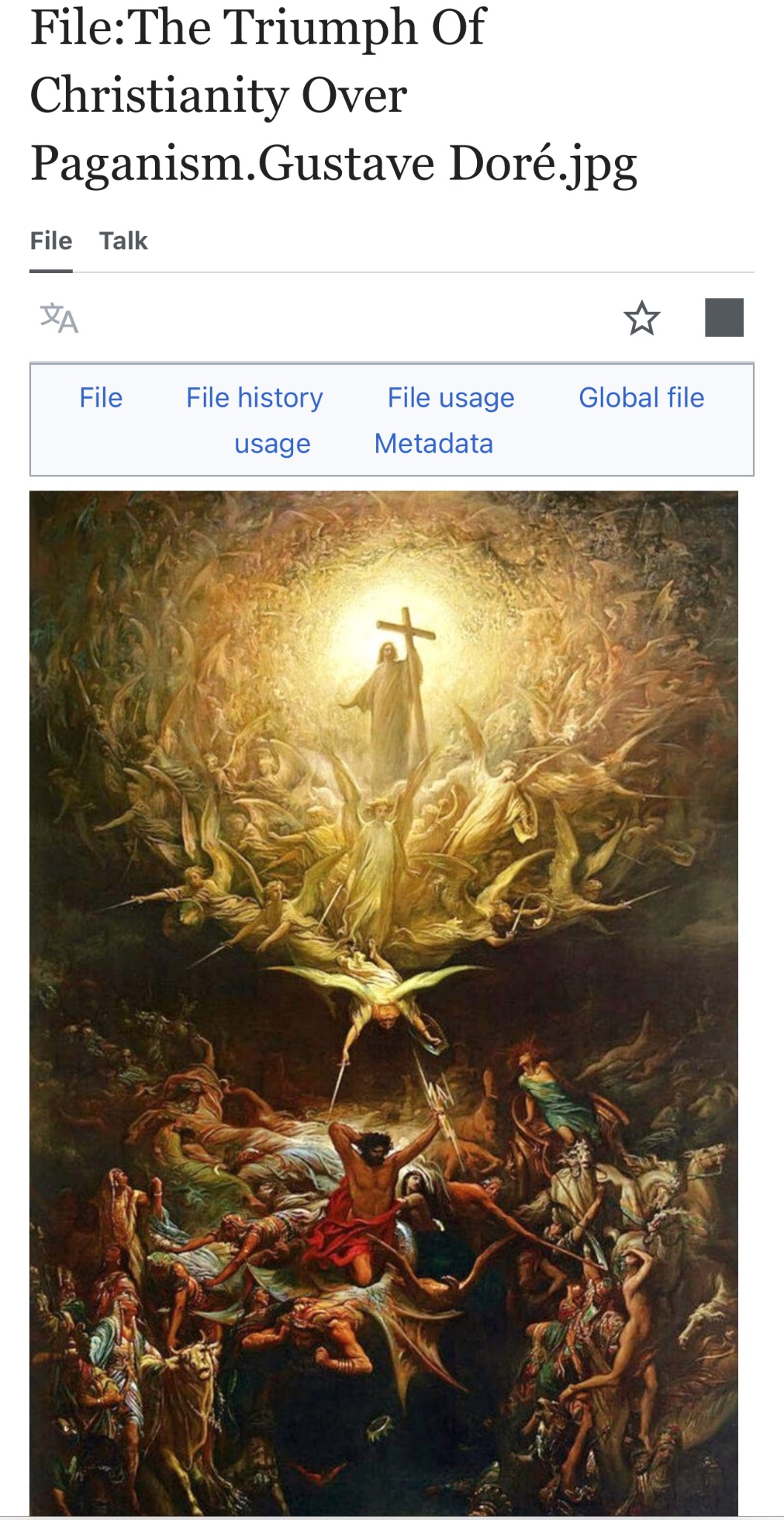Switch to the Talk tab
784x1520 pixels.
pos(123,241)
